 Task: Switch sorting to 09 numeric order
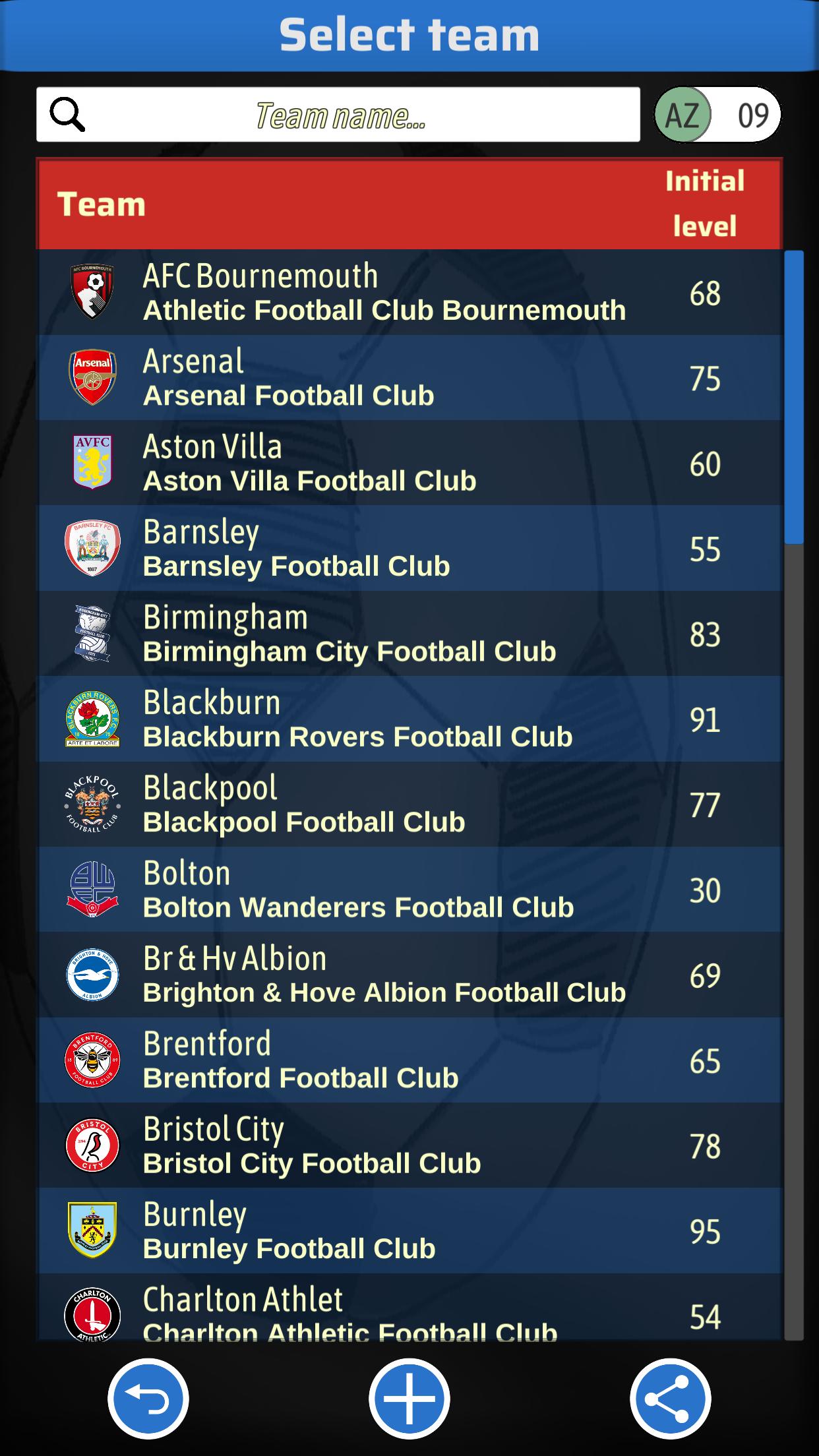pyautogui.click(x=752, y=115)
